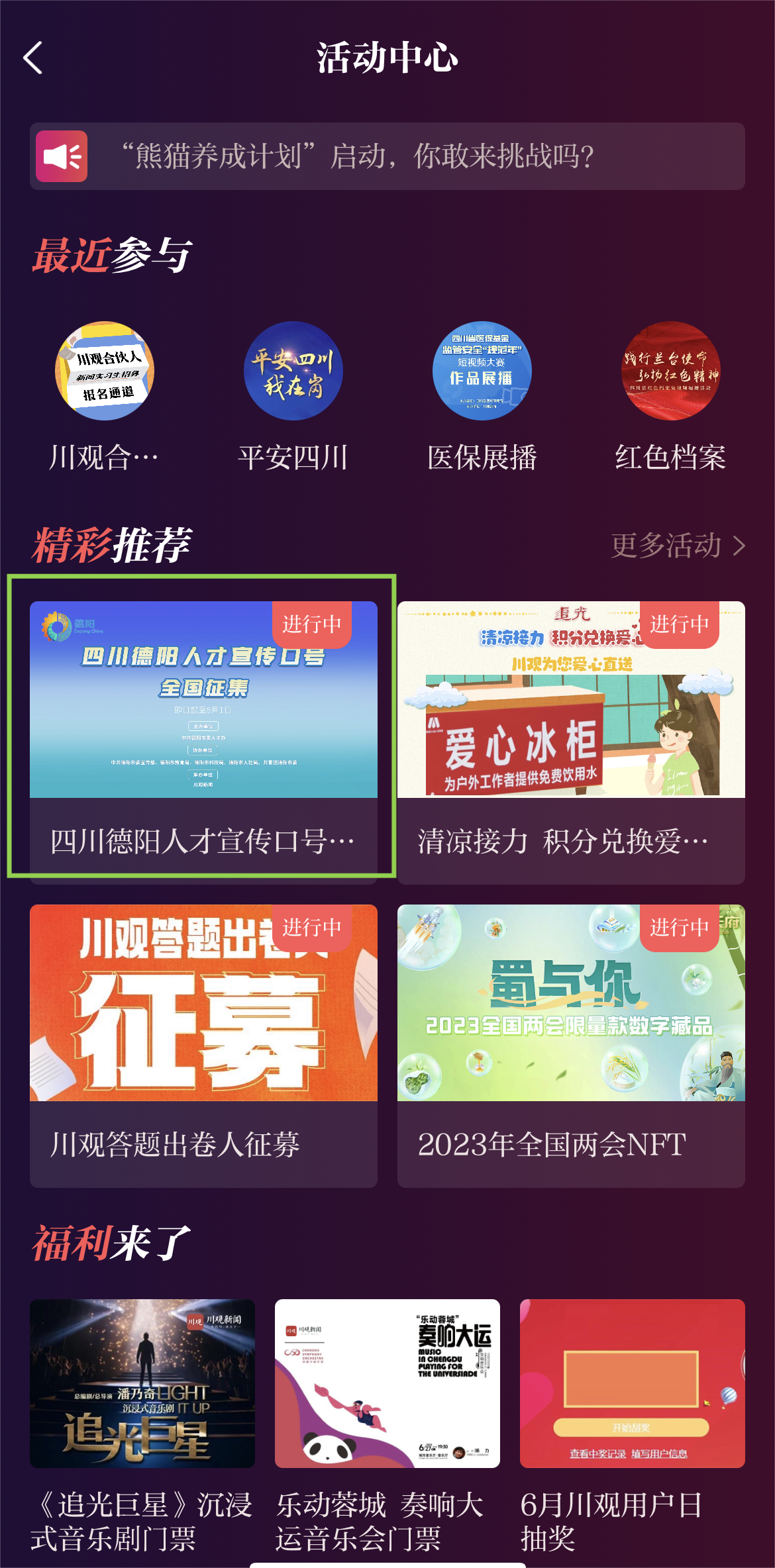Open 四川德阳人才宣传口号 activity card
The image size is (775, 1568).
[203, 742]
